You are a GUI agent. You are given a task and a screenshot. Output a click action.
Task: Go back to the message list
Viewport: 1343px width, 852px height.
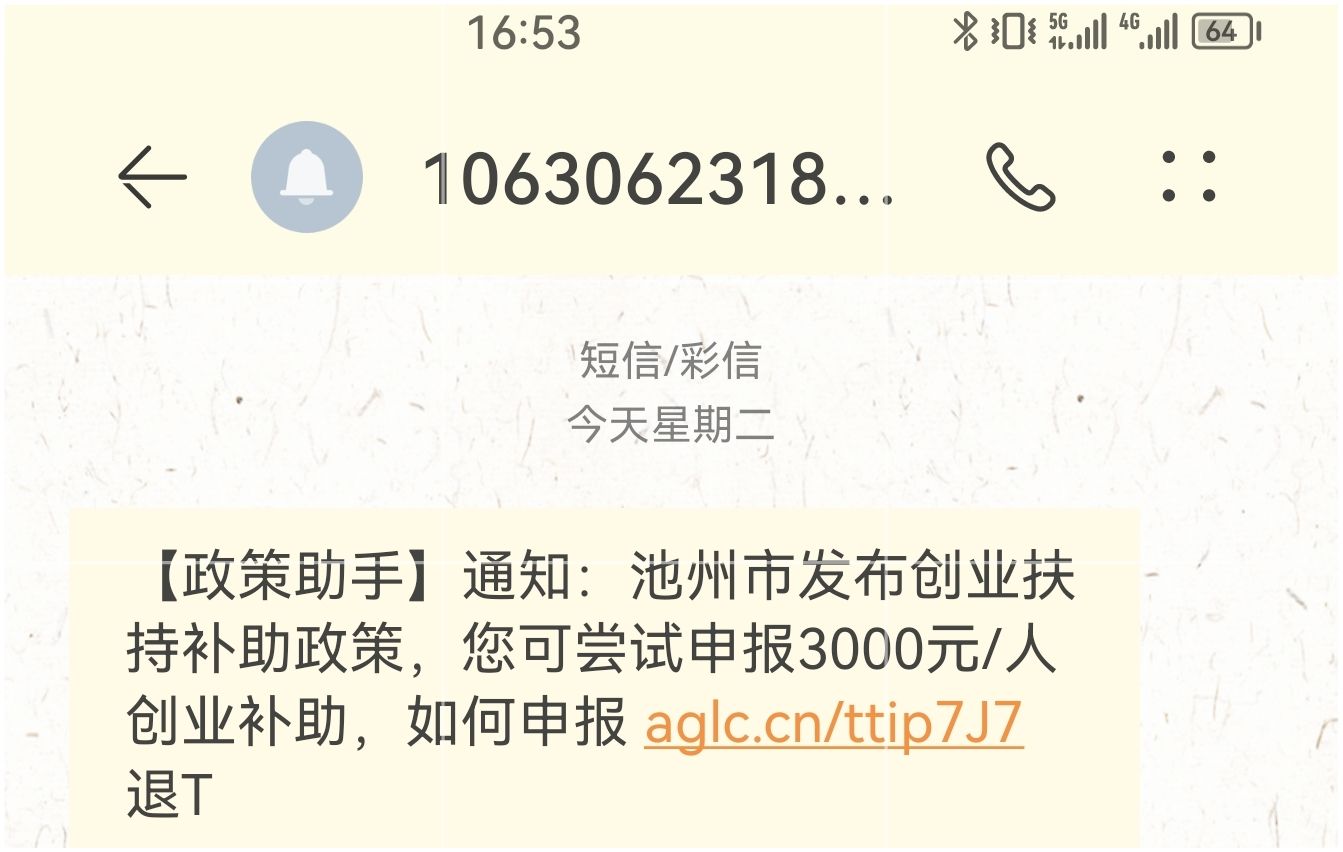click(x=152, y=177)
